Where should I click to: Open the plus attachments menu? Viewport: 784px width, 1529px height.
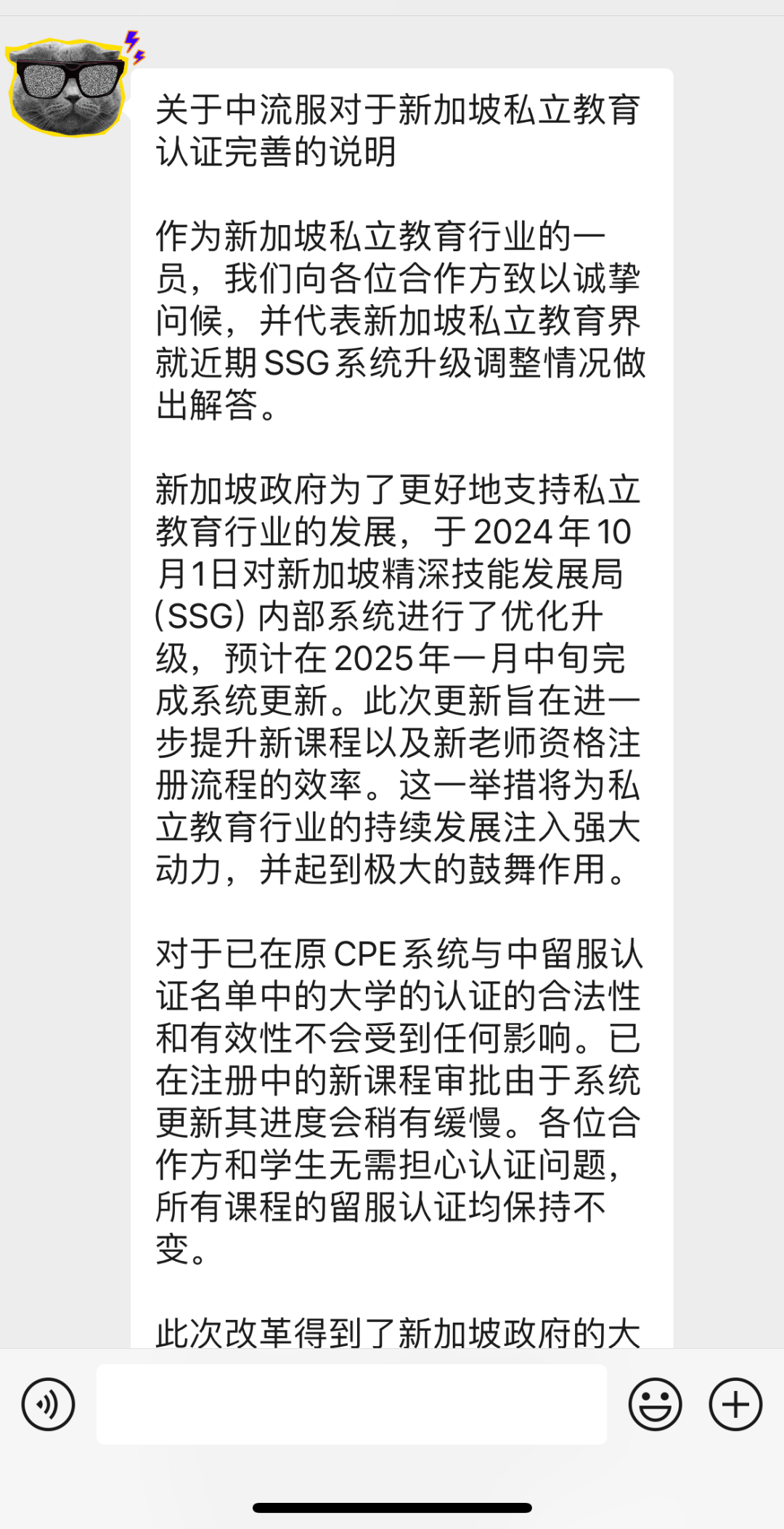[735, 1404]
